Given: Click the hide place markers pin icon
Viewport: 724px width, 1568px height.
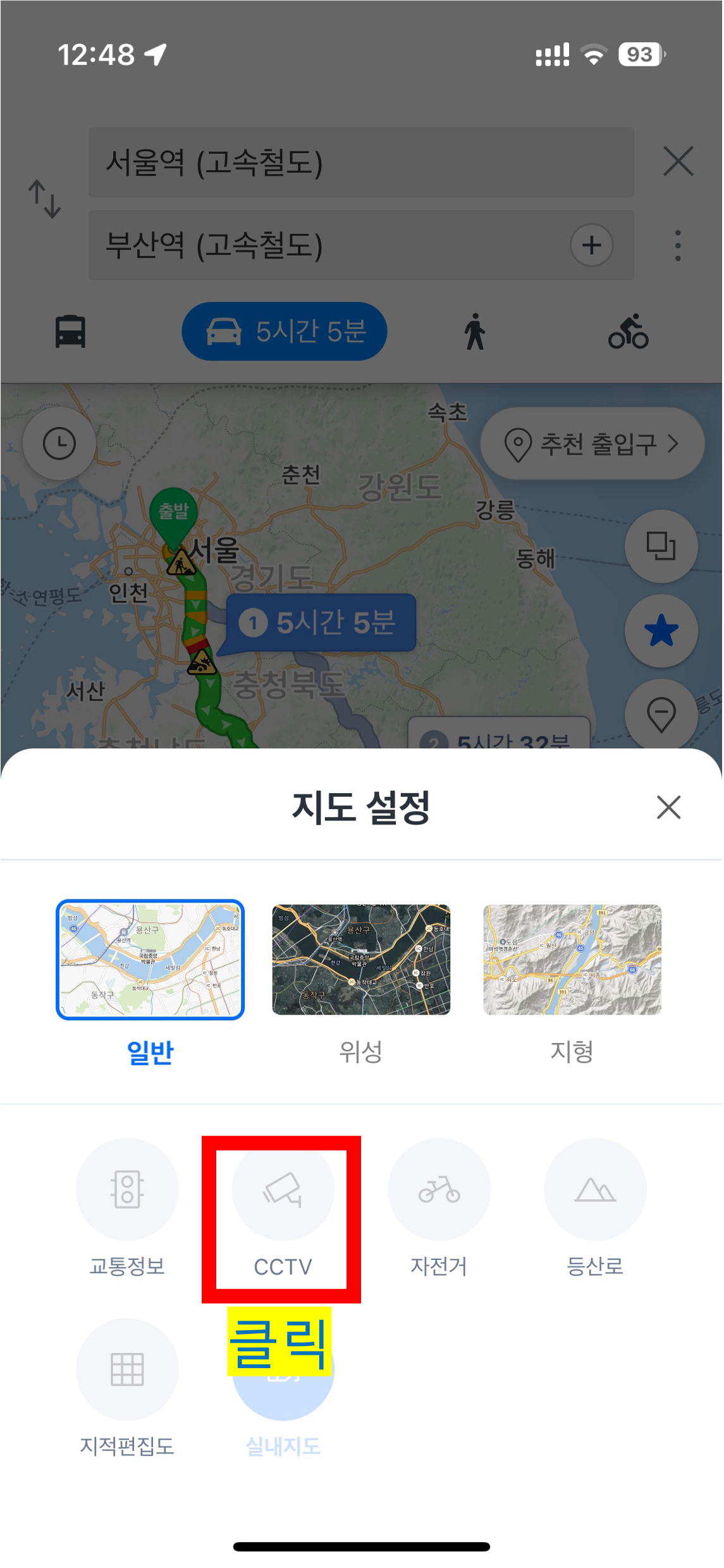Looking at the screenshot, I should point(661,715).
